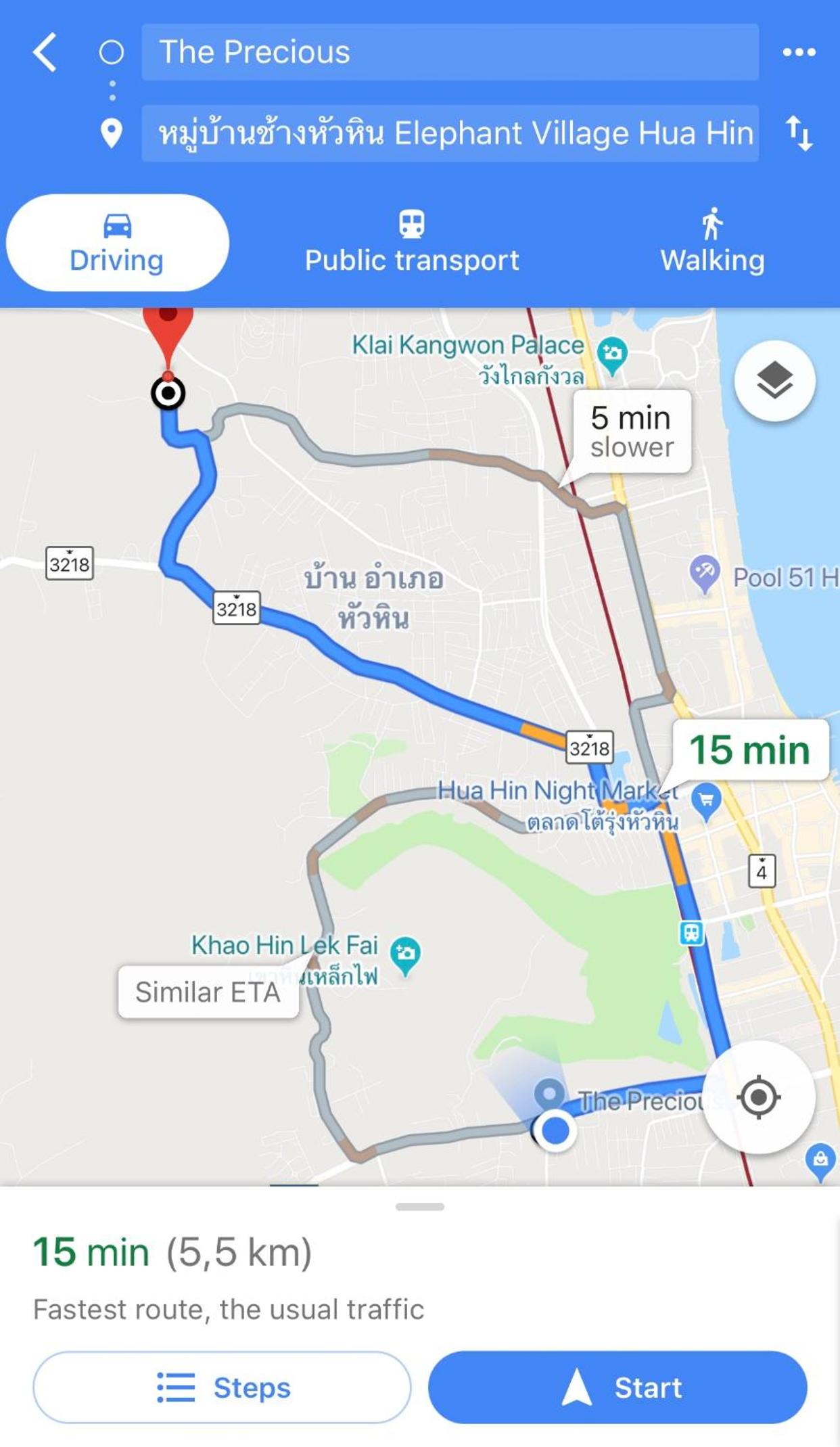Start navigation
This screenshot has height=1447, width=840.
coord(617,1387)
